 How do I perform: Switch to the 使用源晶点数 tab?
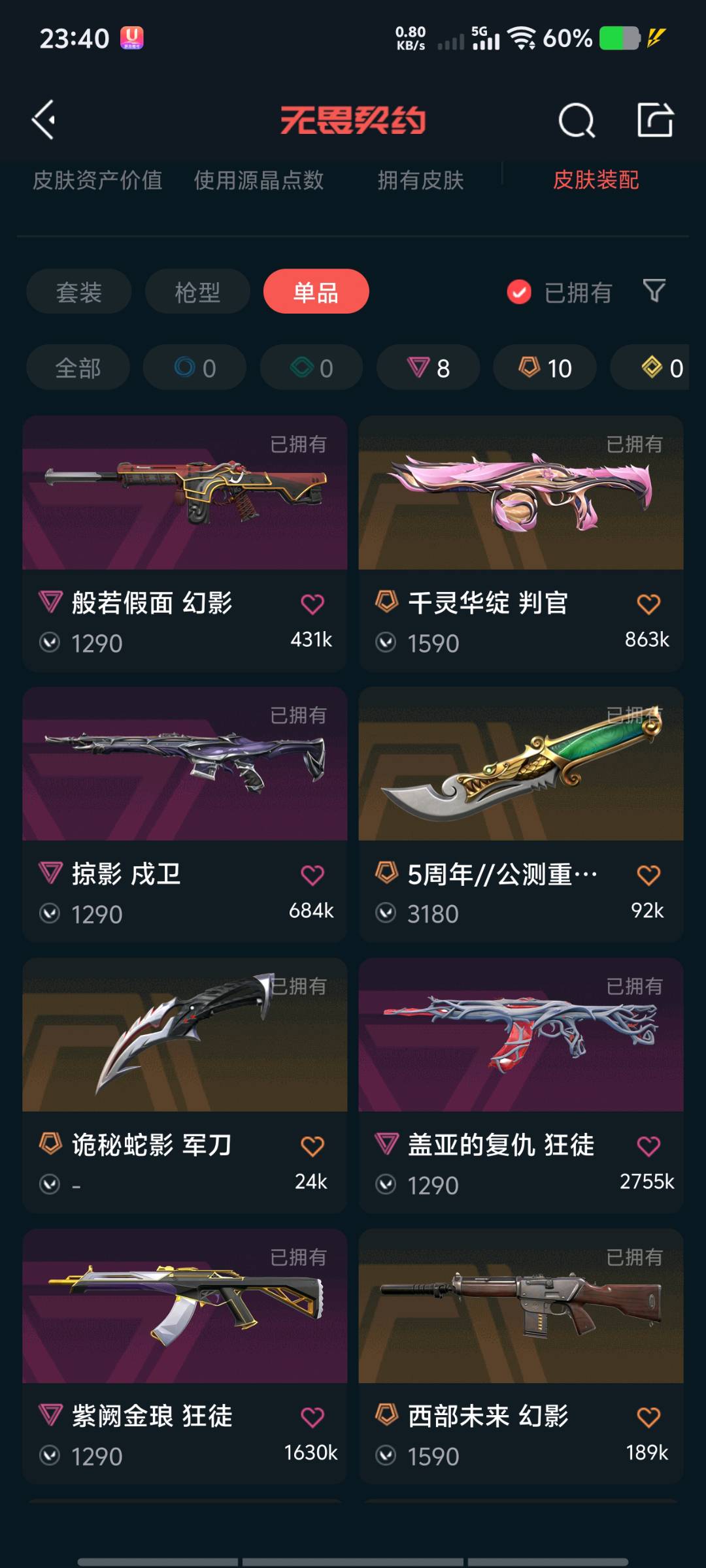click(259, 180)
